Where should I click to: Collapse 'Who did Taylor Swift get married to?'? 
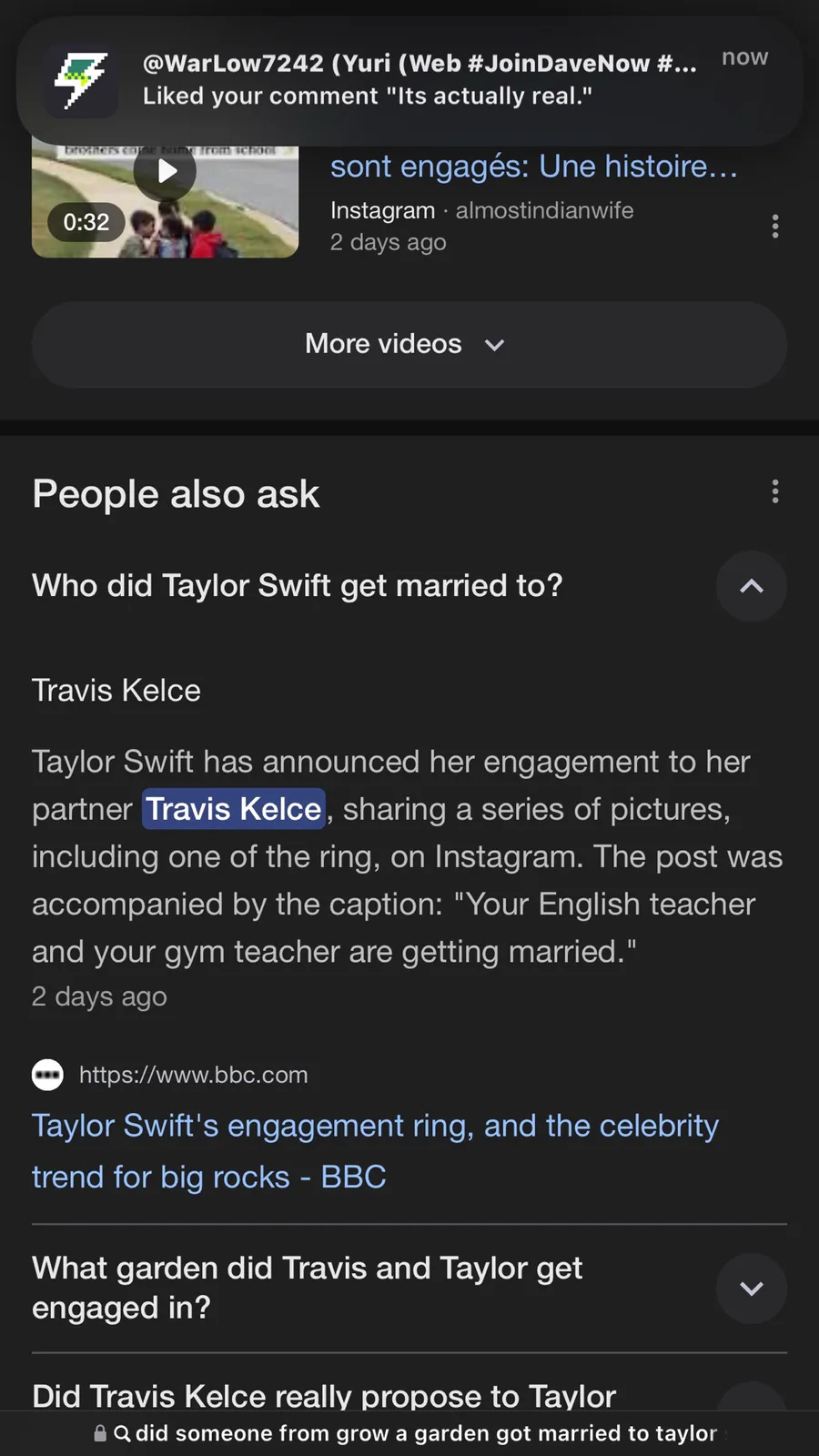(752, 586)
